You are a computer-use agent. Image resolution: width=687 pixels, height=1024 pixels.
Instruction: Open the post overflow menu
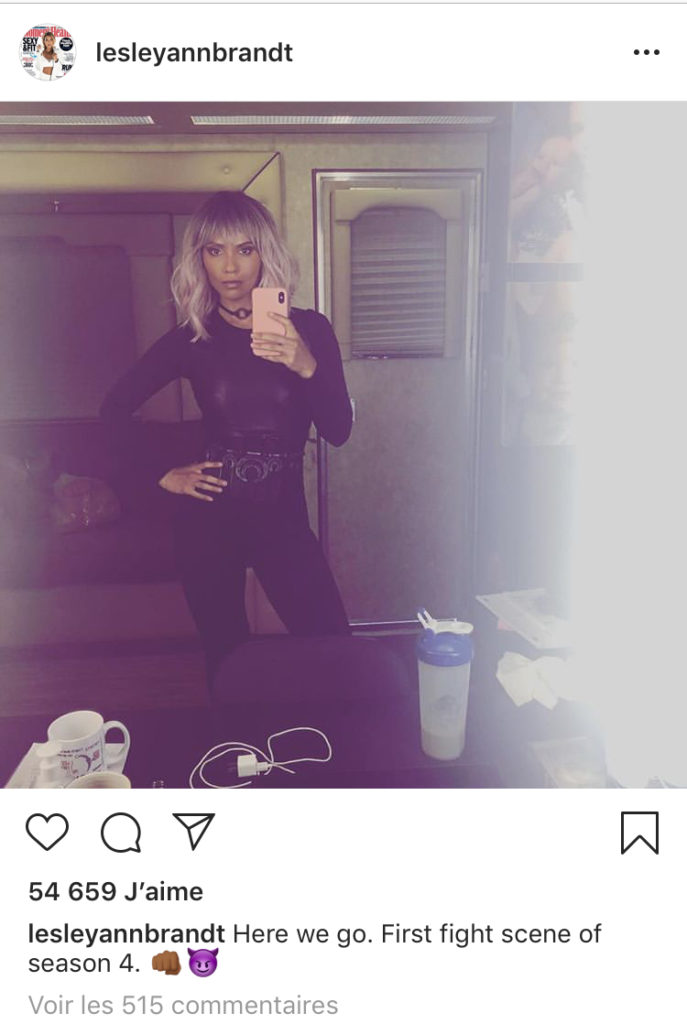pos(646,53)
